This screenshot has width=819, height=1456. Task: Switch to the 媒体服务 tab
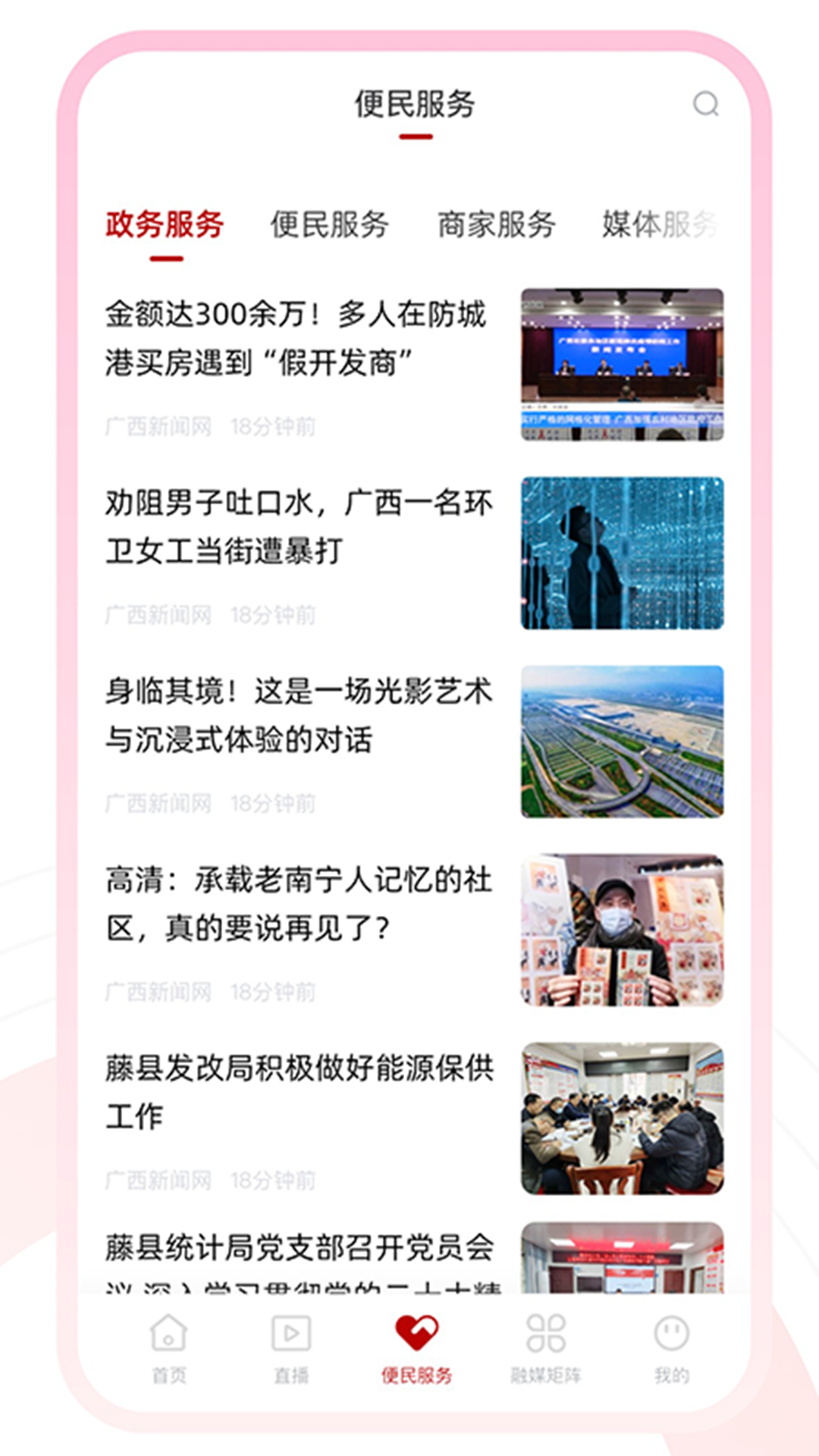(x=658, y=225)
